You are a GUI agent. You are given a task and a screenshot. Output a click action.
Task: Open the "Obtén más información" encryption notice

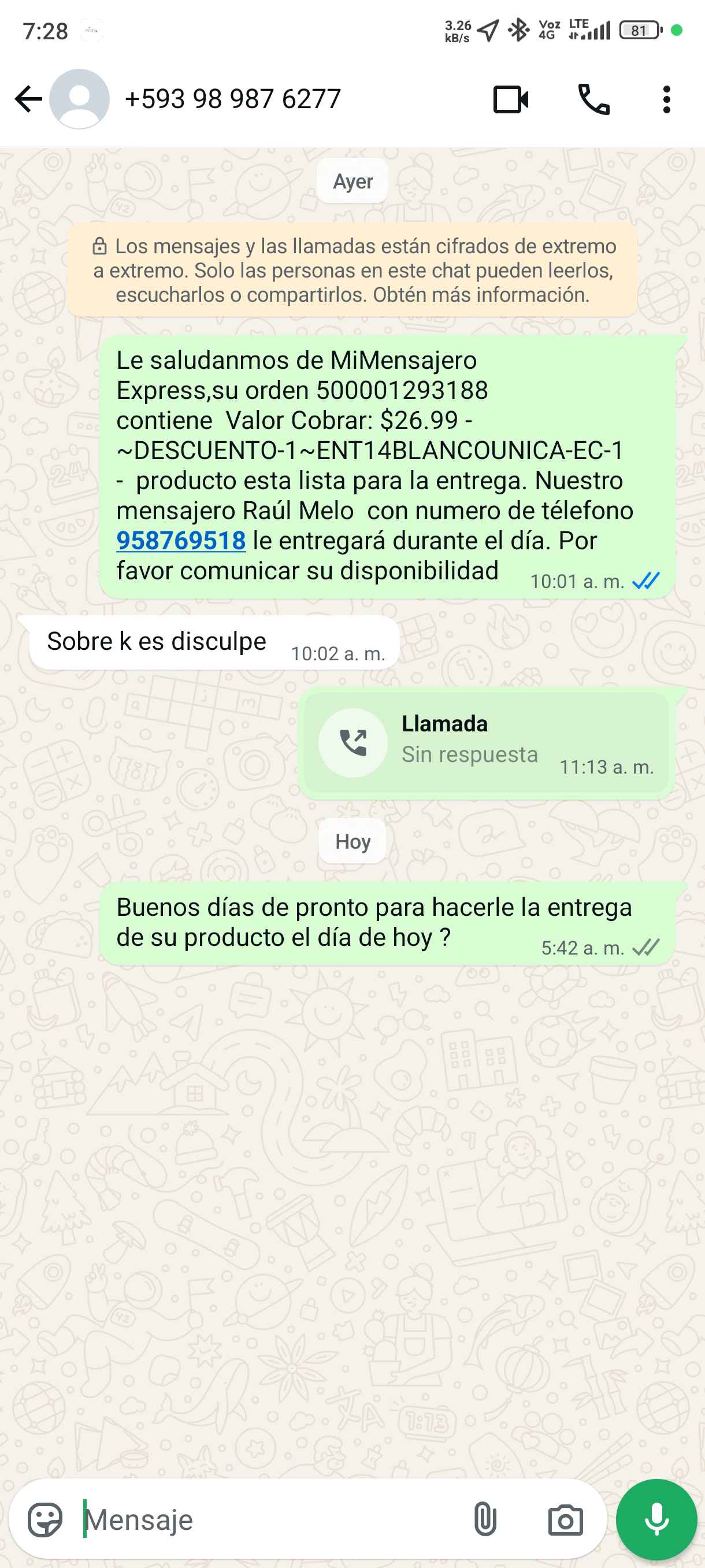click(x=481, y=295)
